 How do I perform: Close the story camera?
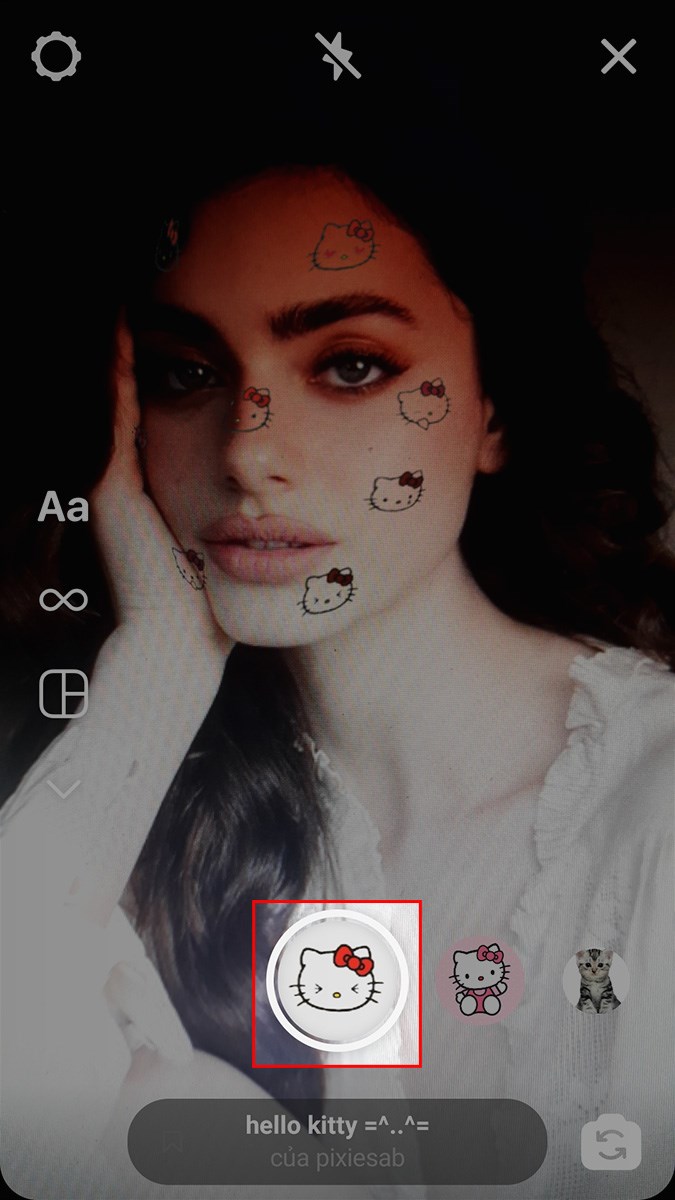click(618, 57)
